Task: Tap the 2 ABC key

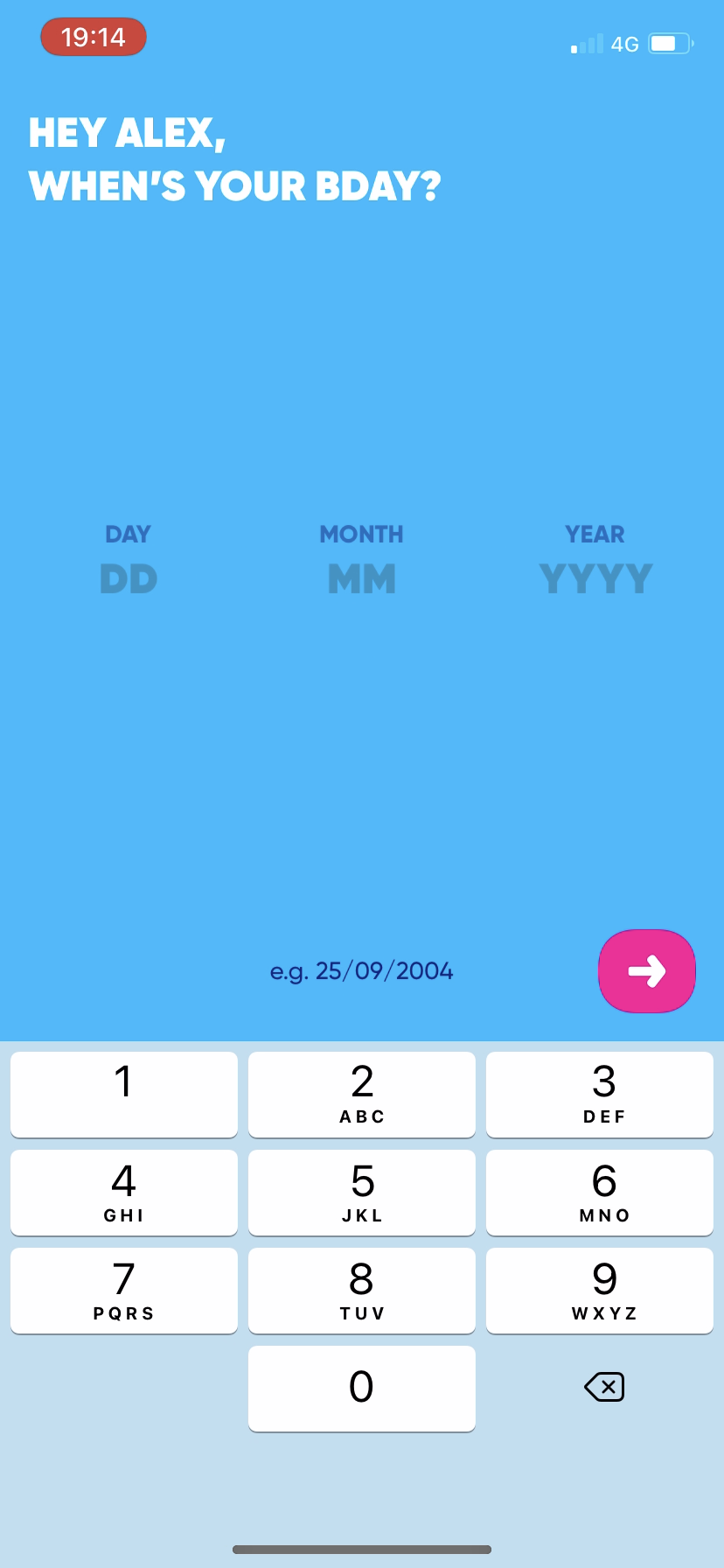Action: coord(361,1094)
